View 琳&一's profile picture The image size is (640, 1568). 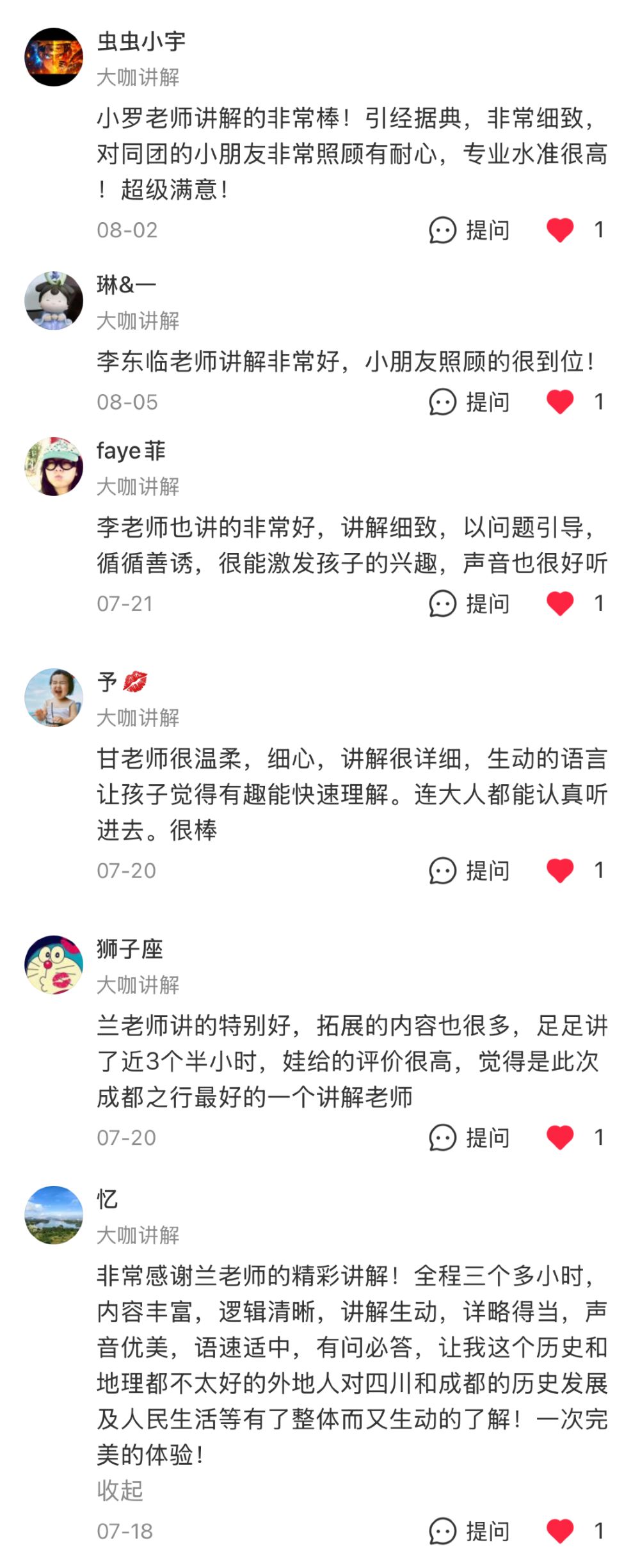pos(54,301)
